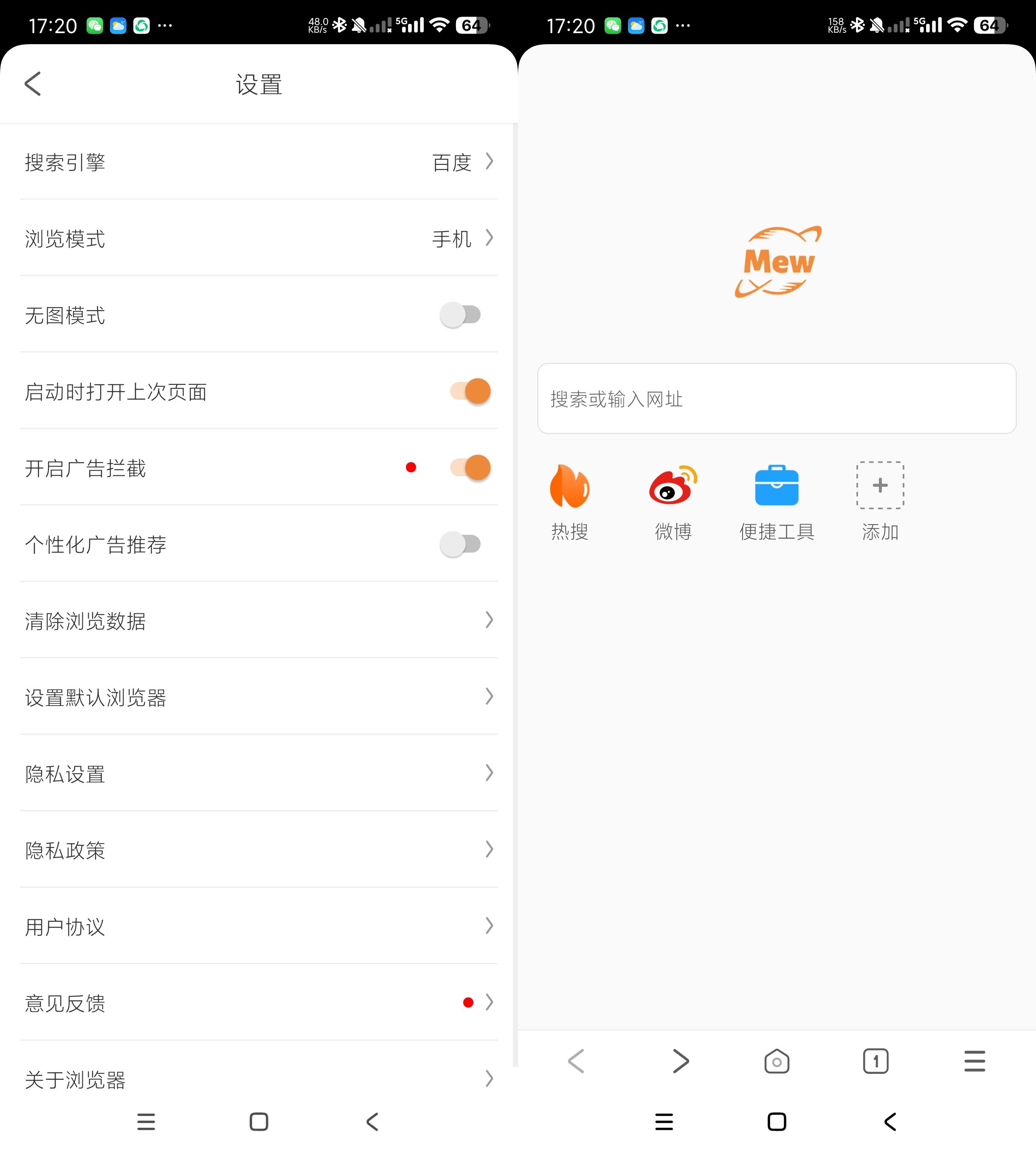The image size is (1036, 1152).
Task: Open the browser menu via hamburger icon
Action: click(974, 1060)
